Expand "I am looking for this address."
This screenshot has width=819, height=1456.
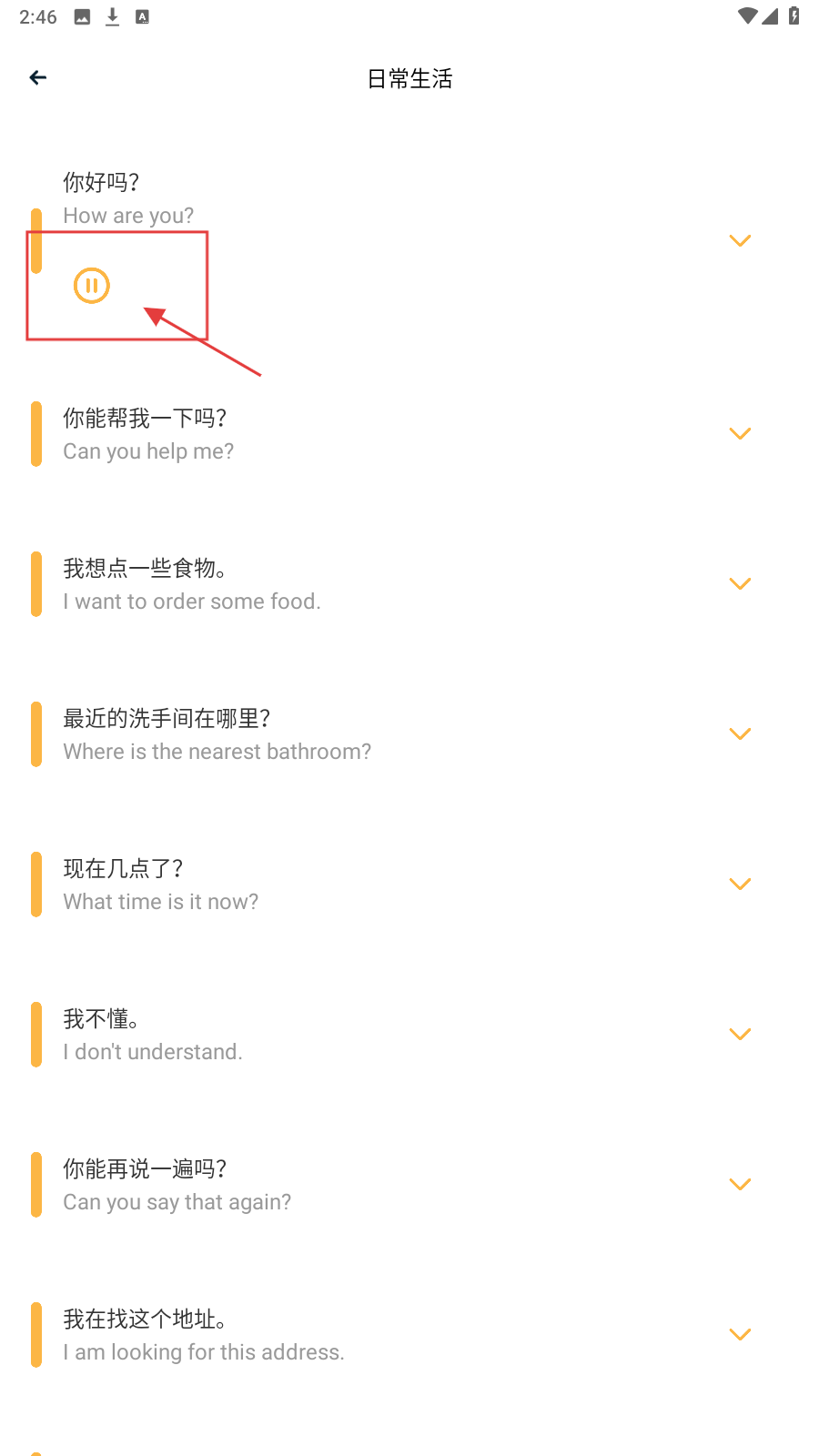tap(740, 1335)
